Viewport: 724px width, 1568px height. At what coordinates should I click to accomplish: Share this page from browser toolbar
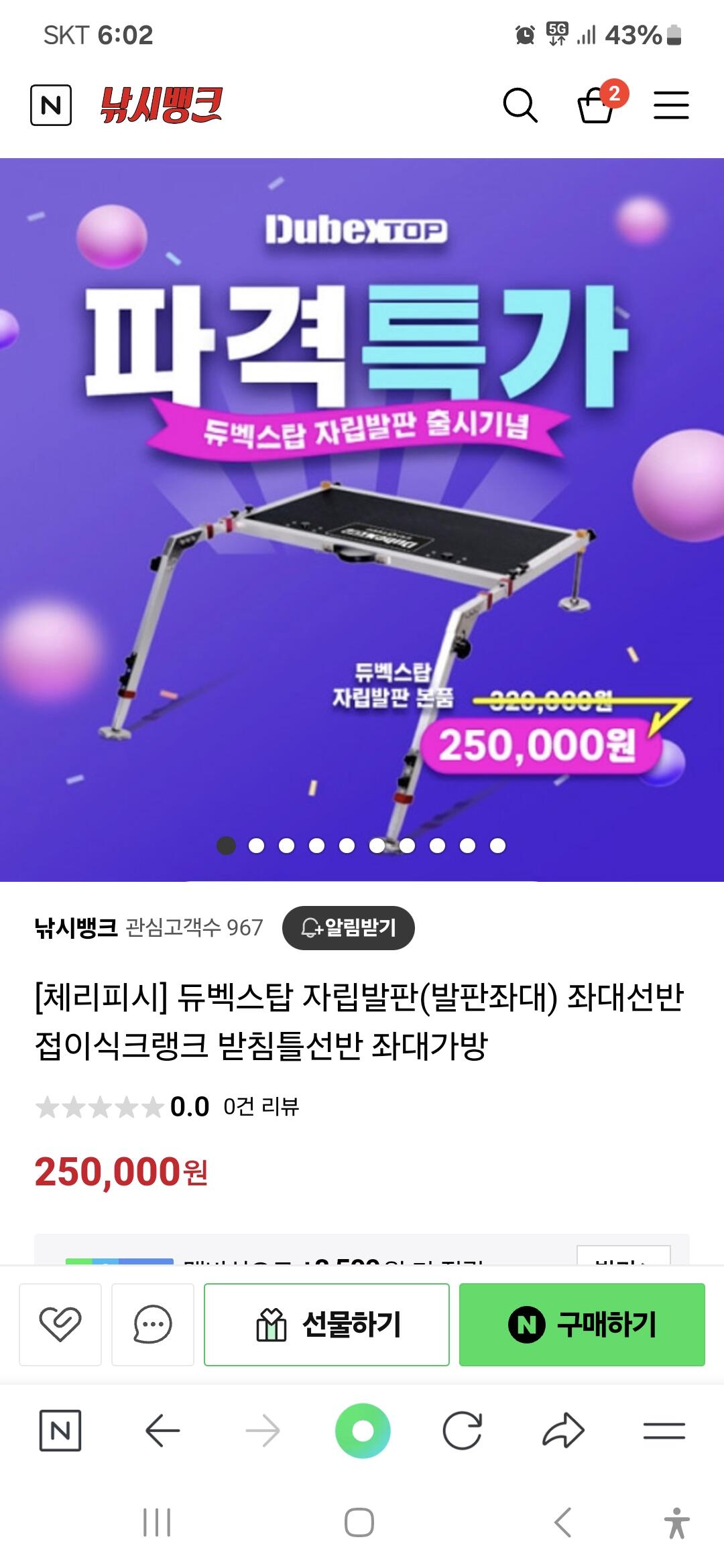(x=563, y=1431)
